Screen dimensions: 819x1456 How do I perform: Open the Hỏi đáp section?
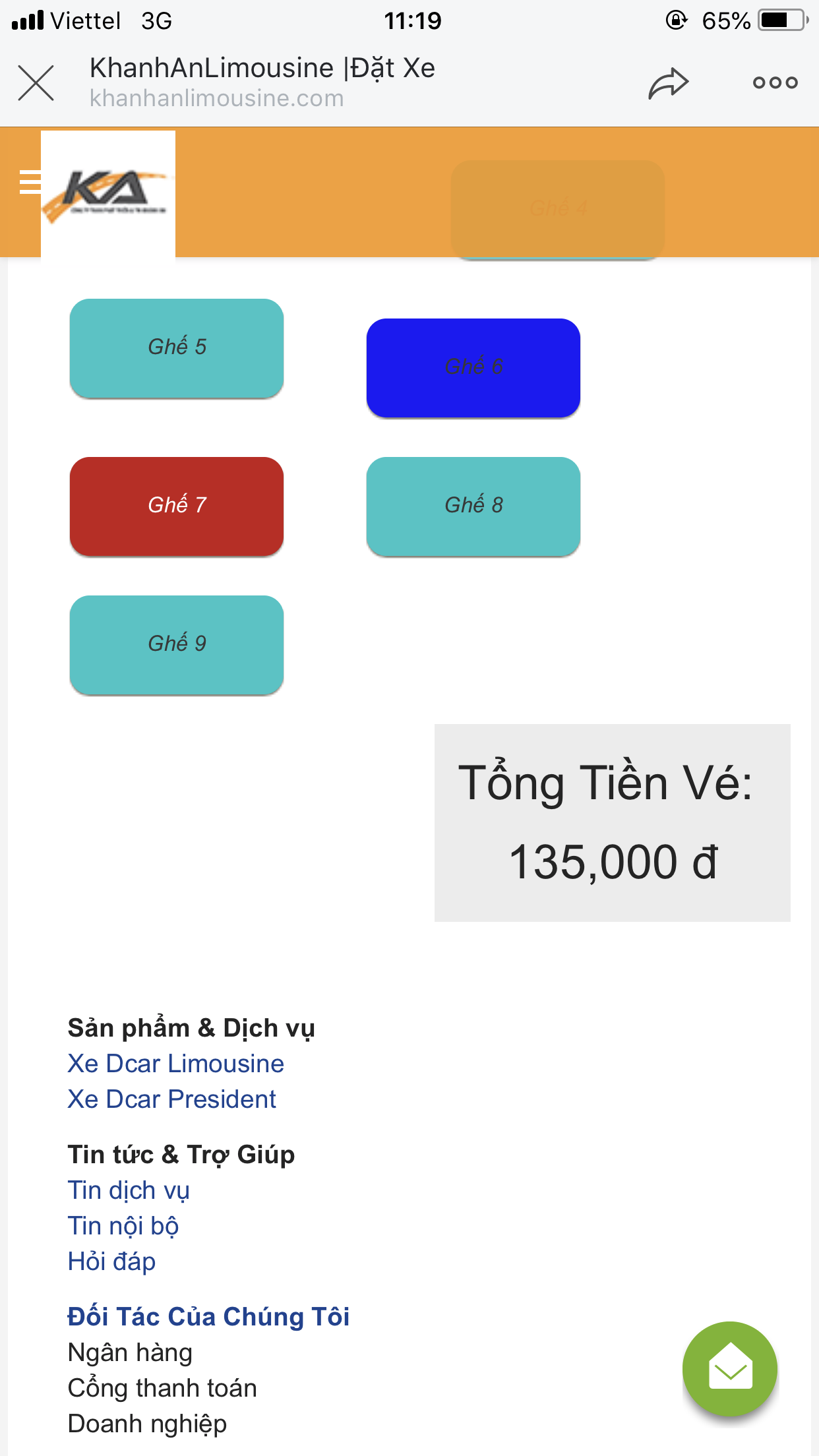coord(111,1261)
